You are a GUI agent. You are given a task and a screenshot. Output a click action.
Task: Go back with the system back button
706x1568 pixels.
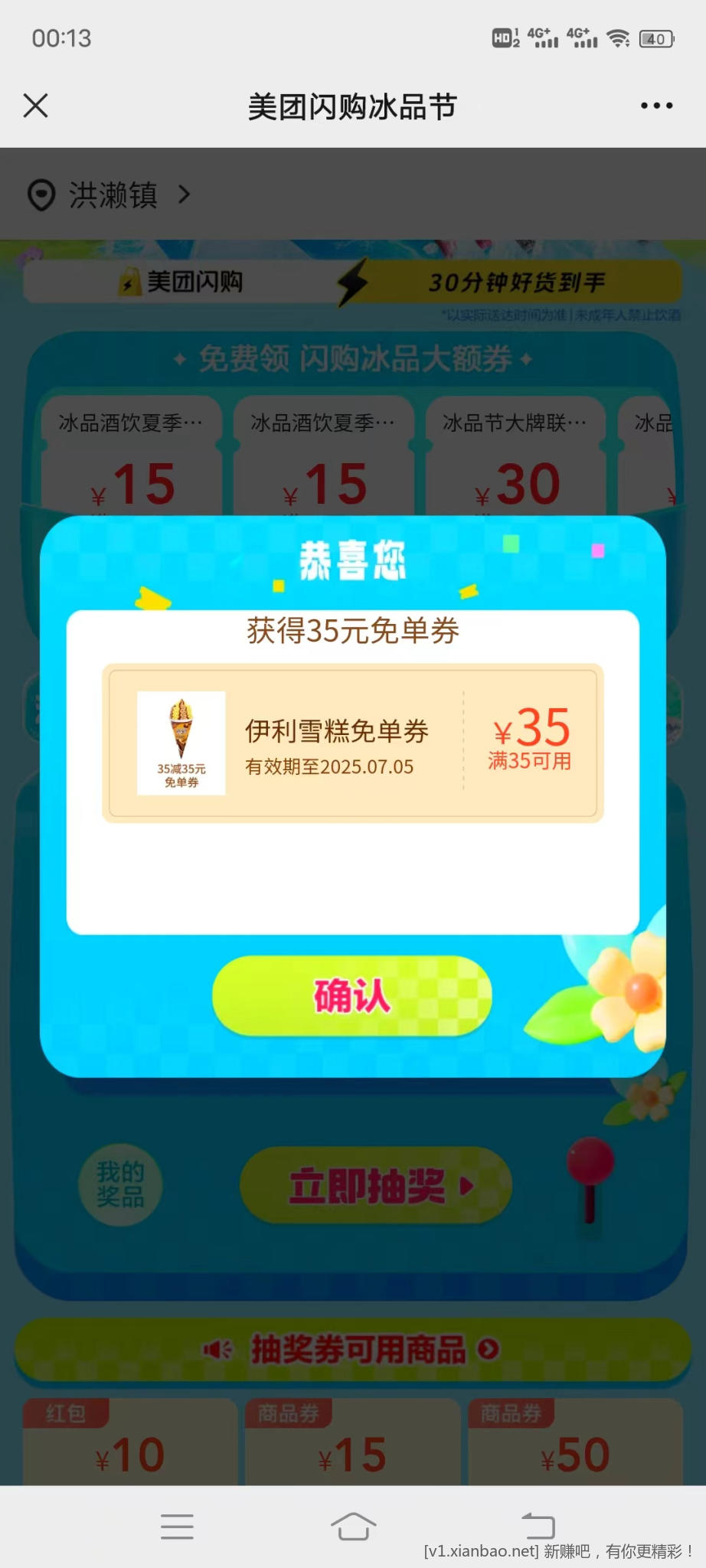click(538, 1526)
